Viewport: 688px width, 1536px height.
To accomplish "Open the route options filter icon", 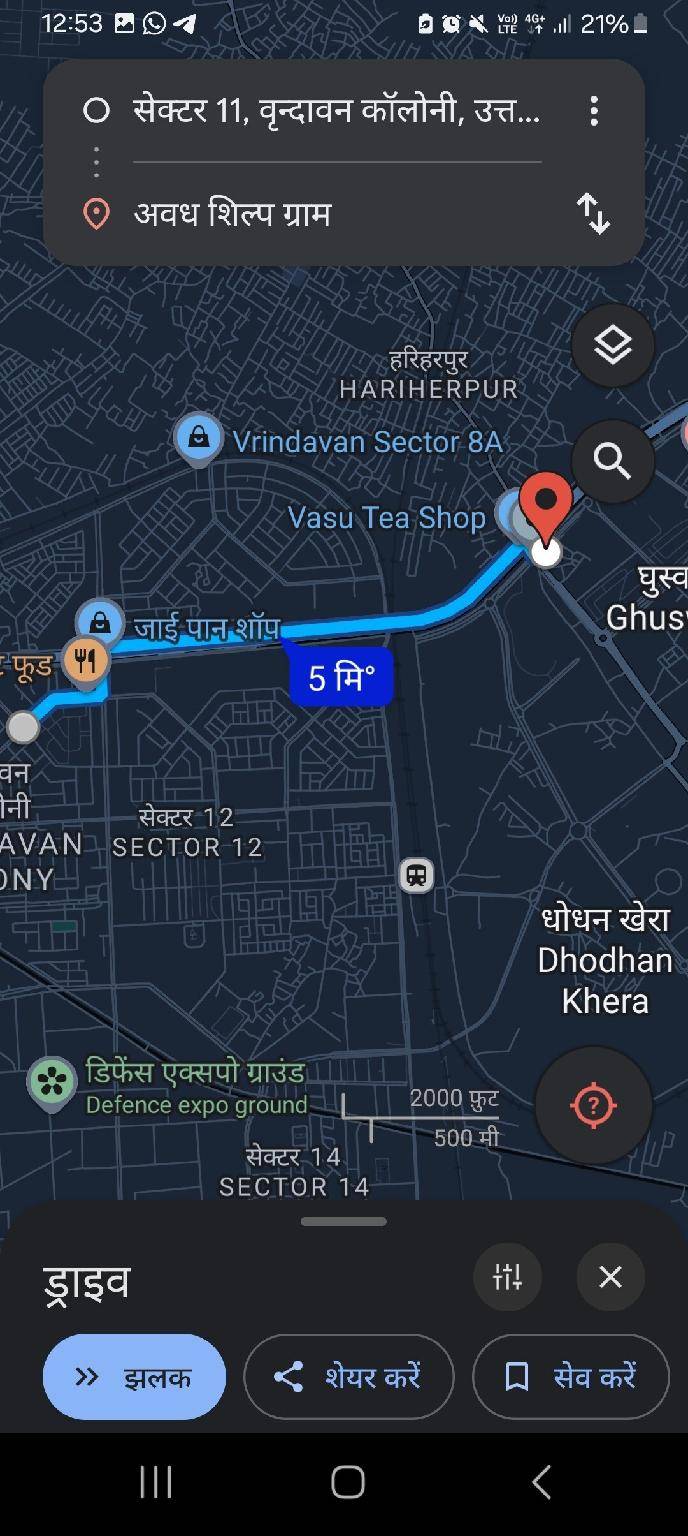I will (x=508, y=1277).
